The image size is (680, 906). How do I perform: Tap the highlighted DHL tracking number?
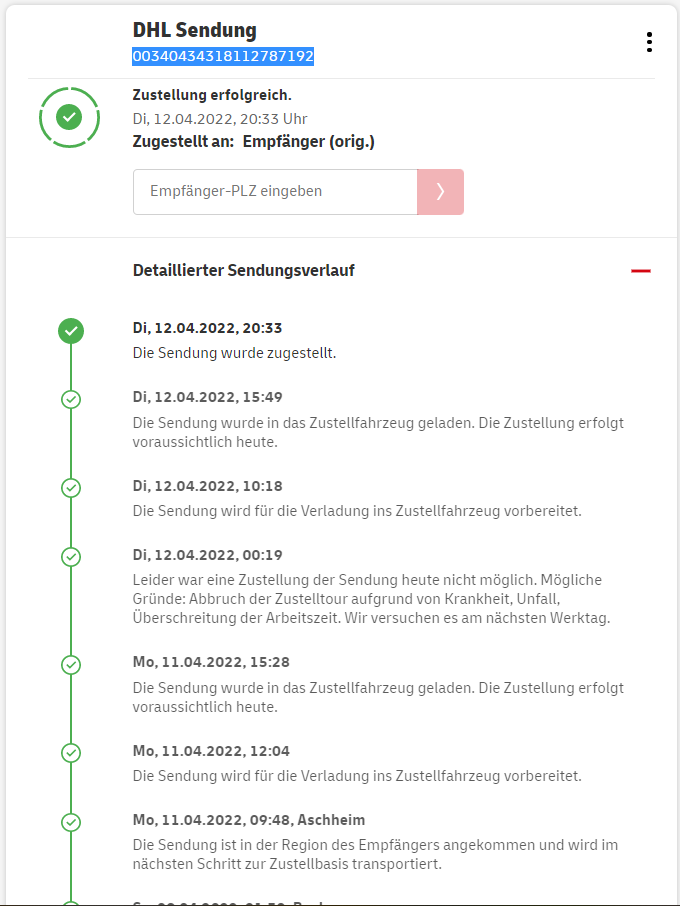(x=223, y=57)
